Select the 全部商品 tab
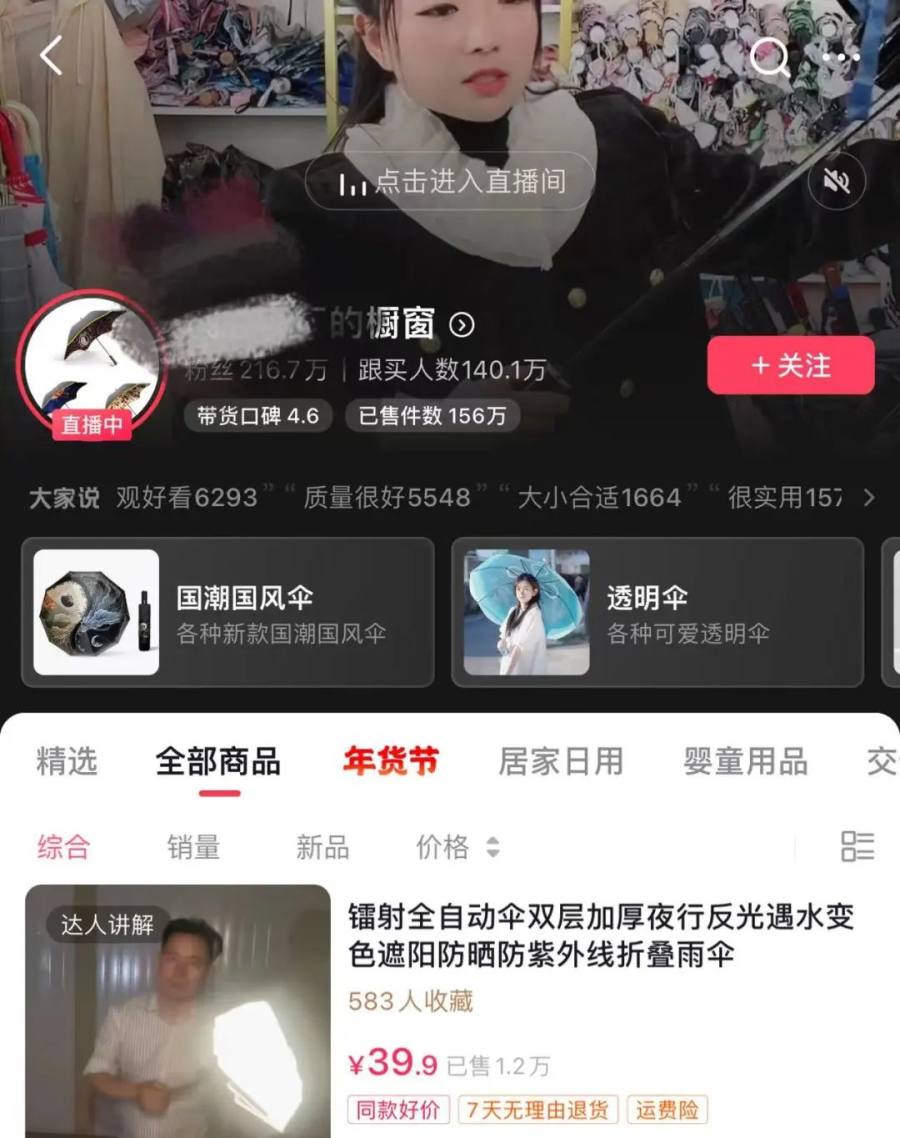 tap(218, 761)
